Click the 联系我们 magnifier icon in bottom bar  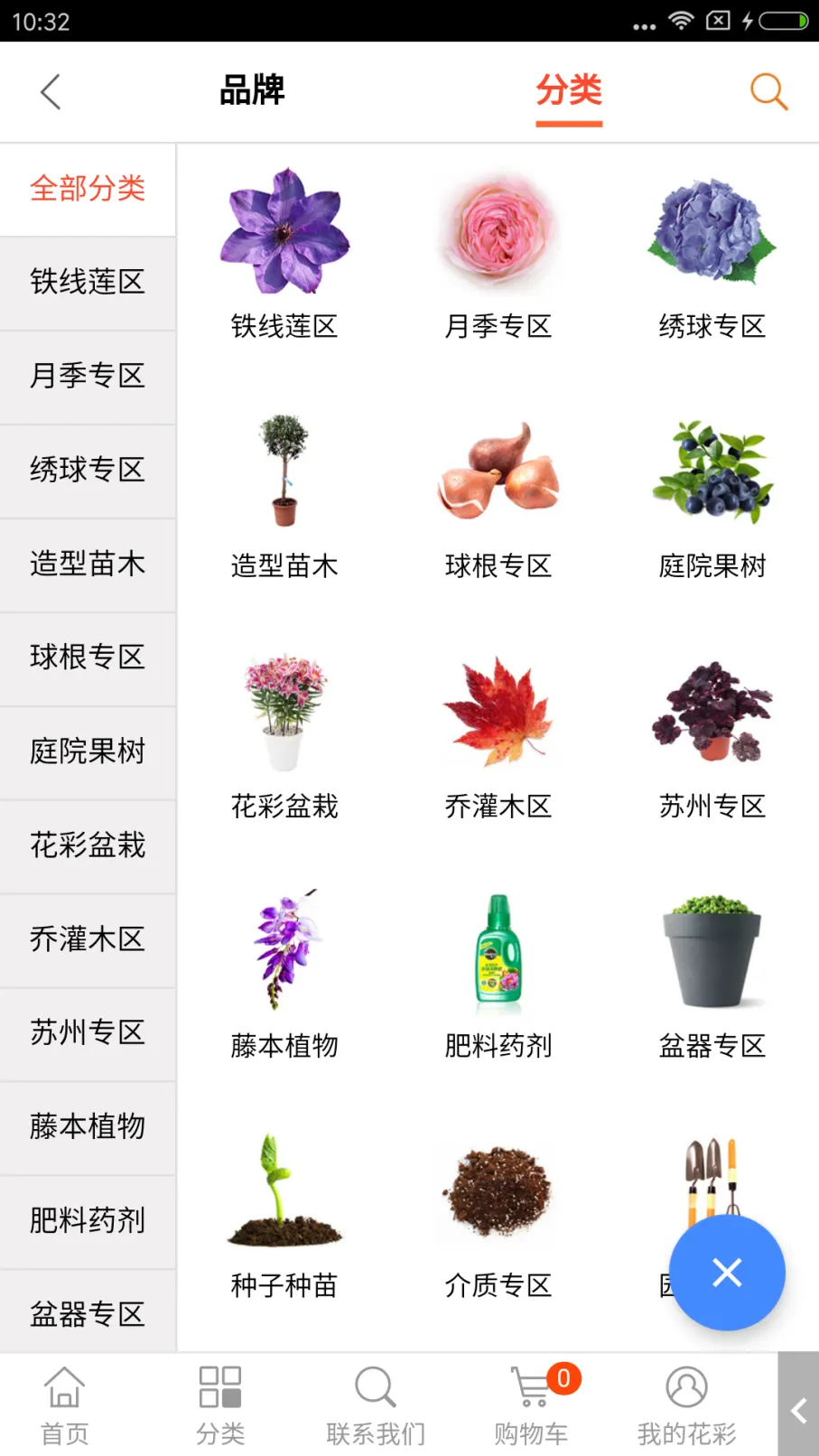pos(375,1386)
